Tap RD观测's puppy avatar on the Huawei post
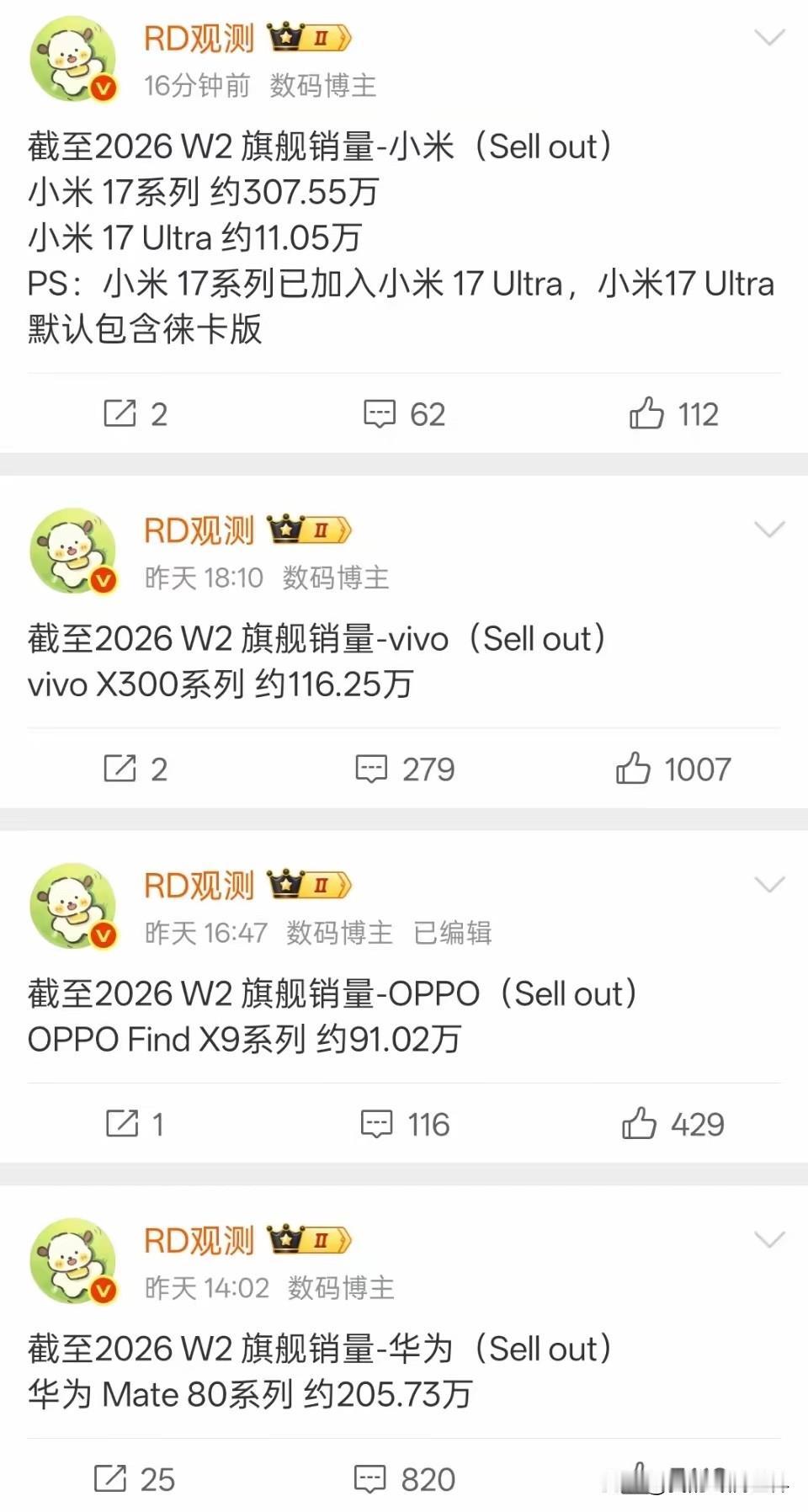Image resolution: width=808 pixels, height=1512 pixels. [72, 1260]
